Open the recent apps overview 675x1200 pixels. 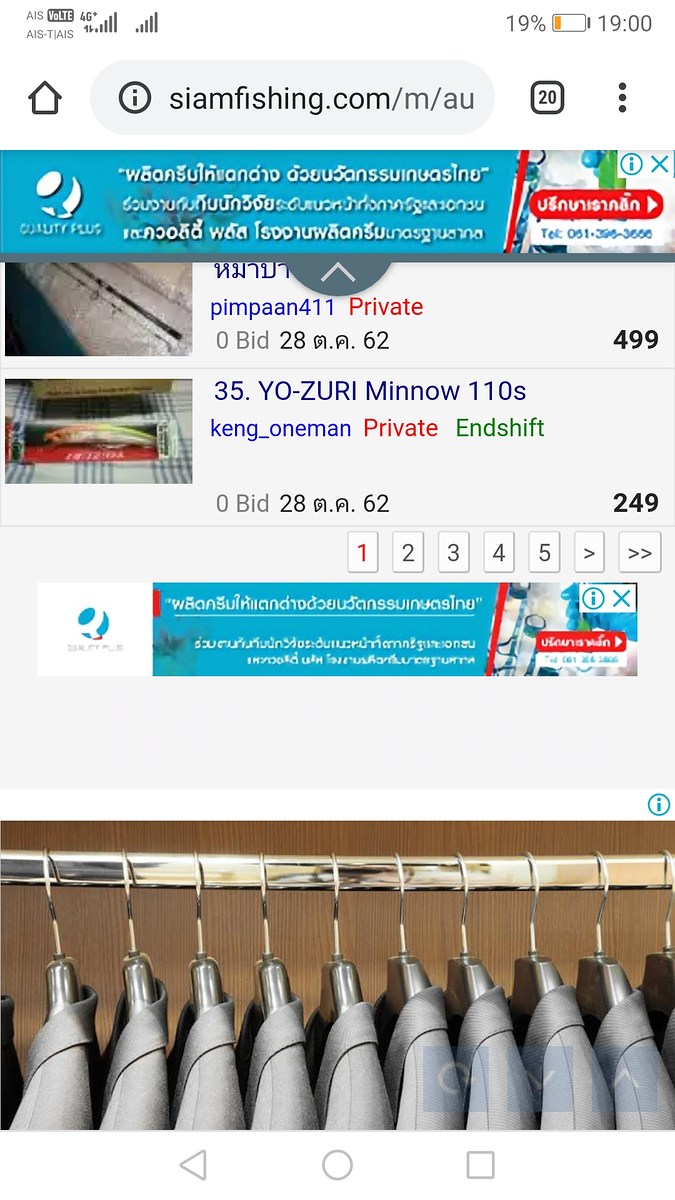click(x=481, y=1164)
